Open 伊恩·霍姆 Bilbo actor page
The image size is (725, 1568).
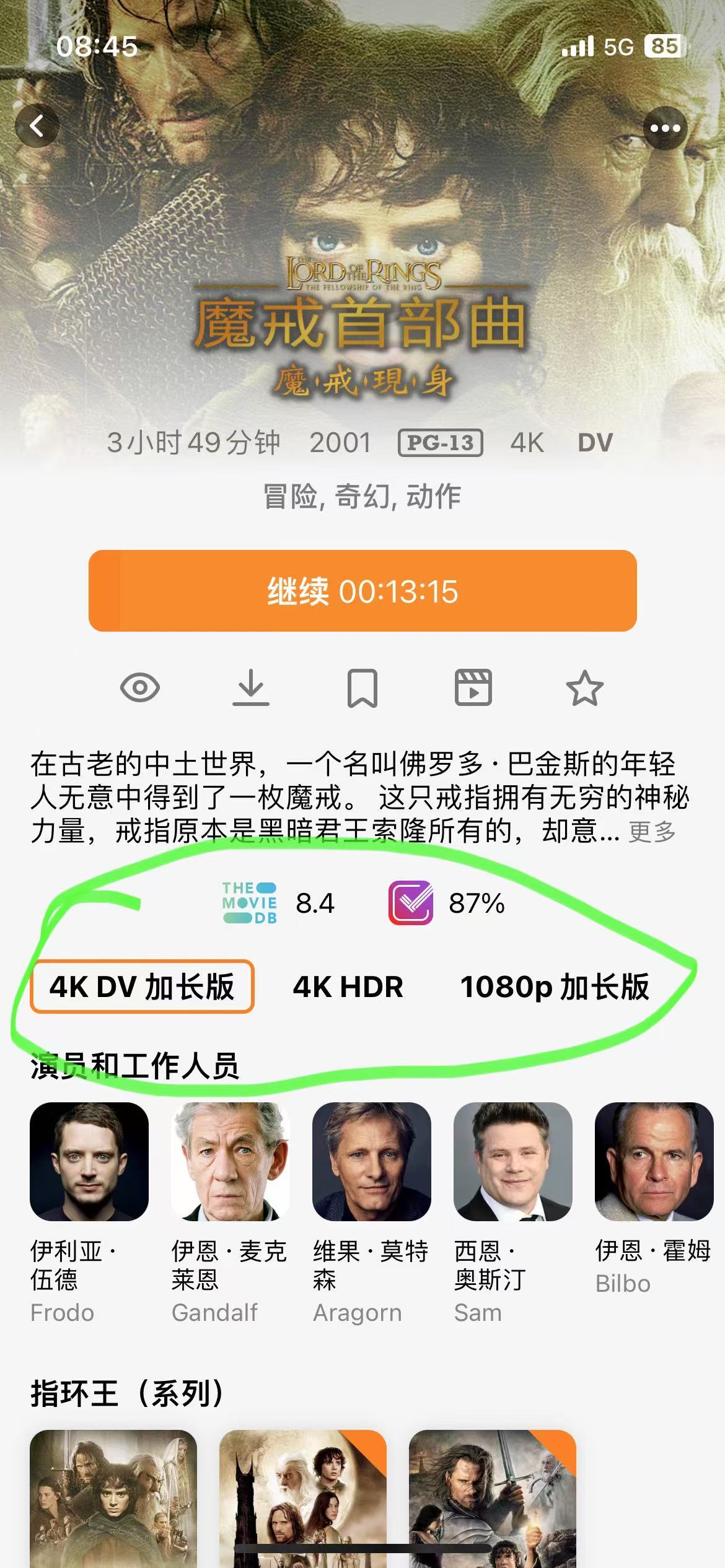pos(654,1162)
